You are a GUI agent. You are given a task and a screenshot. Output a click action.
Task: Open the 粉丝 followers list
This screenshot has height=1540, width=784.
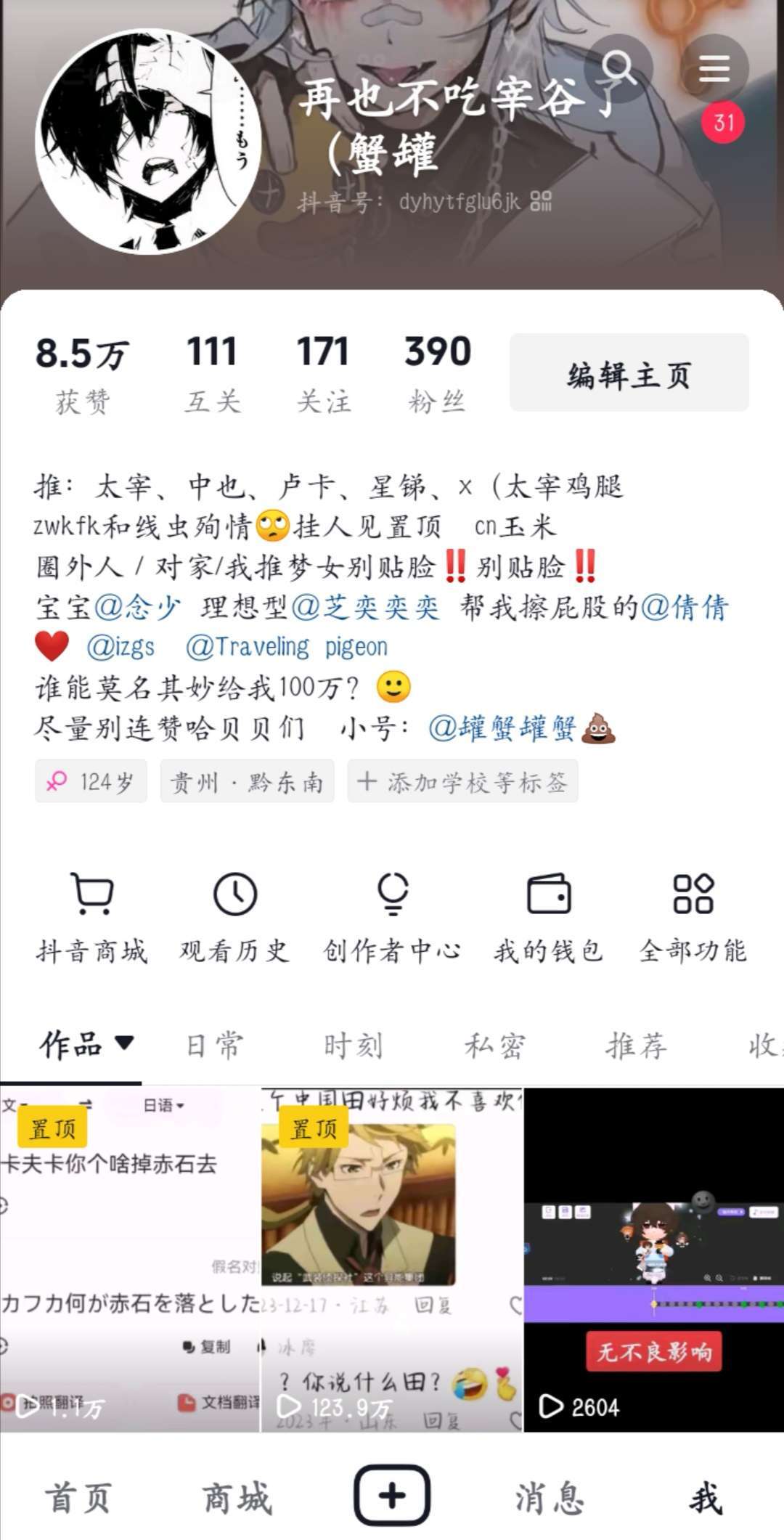[437, 373]
